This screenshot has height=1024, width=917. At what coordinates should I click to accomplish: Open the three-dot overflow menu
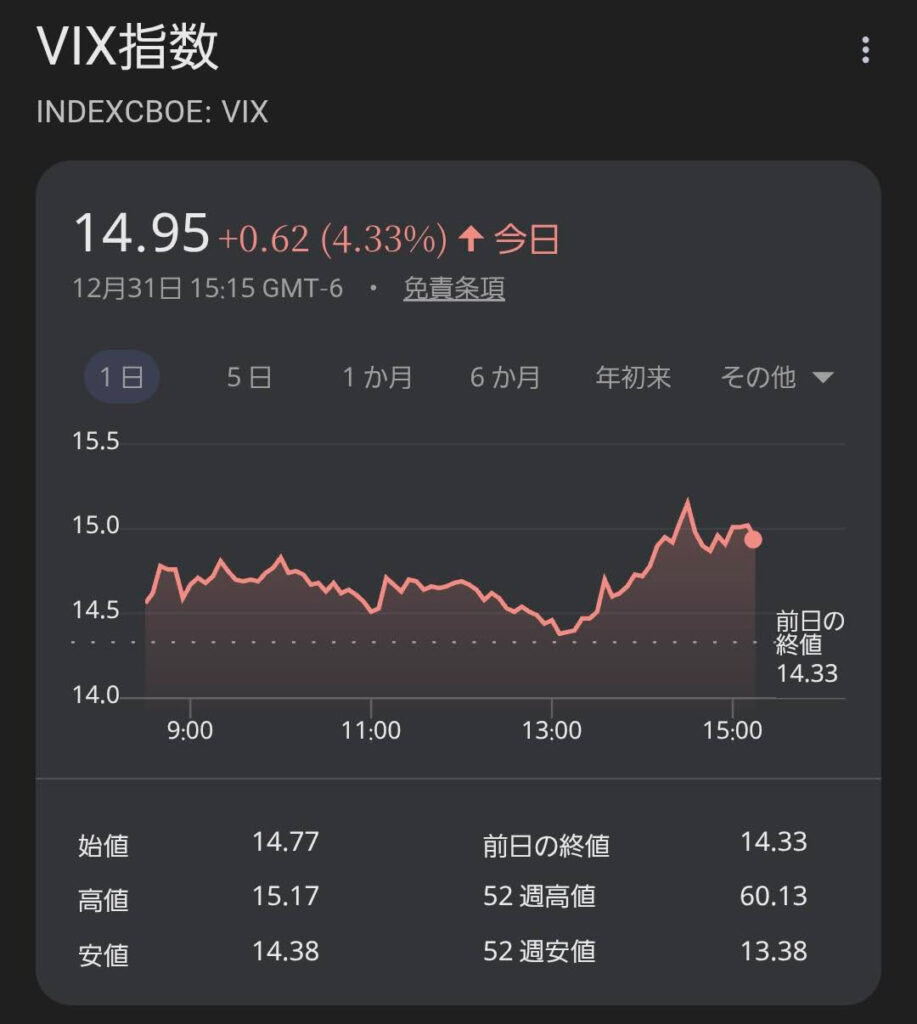coord(865,50)
